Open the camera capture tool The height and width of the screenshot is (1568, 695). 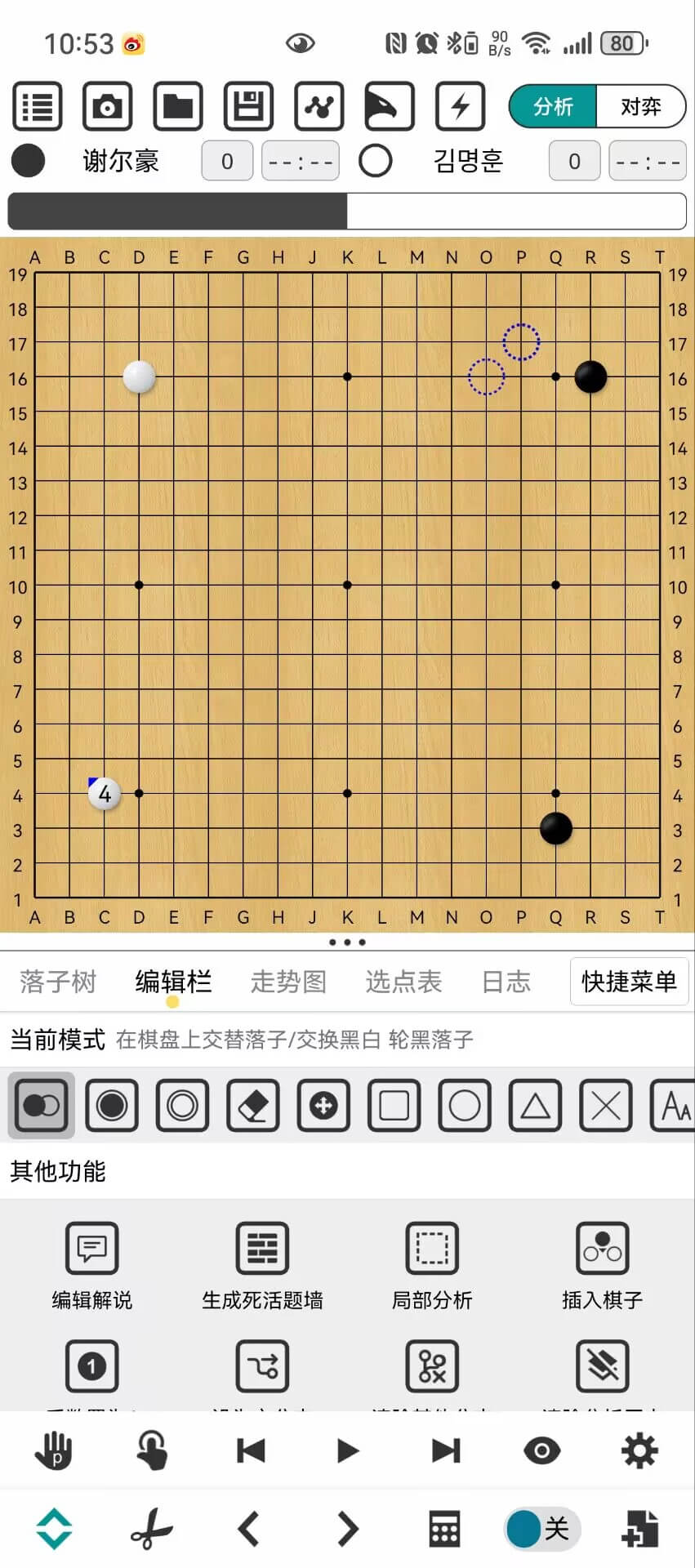(108, 106)
